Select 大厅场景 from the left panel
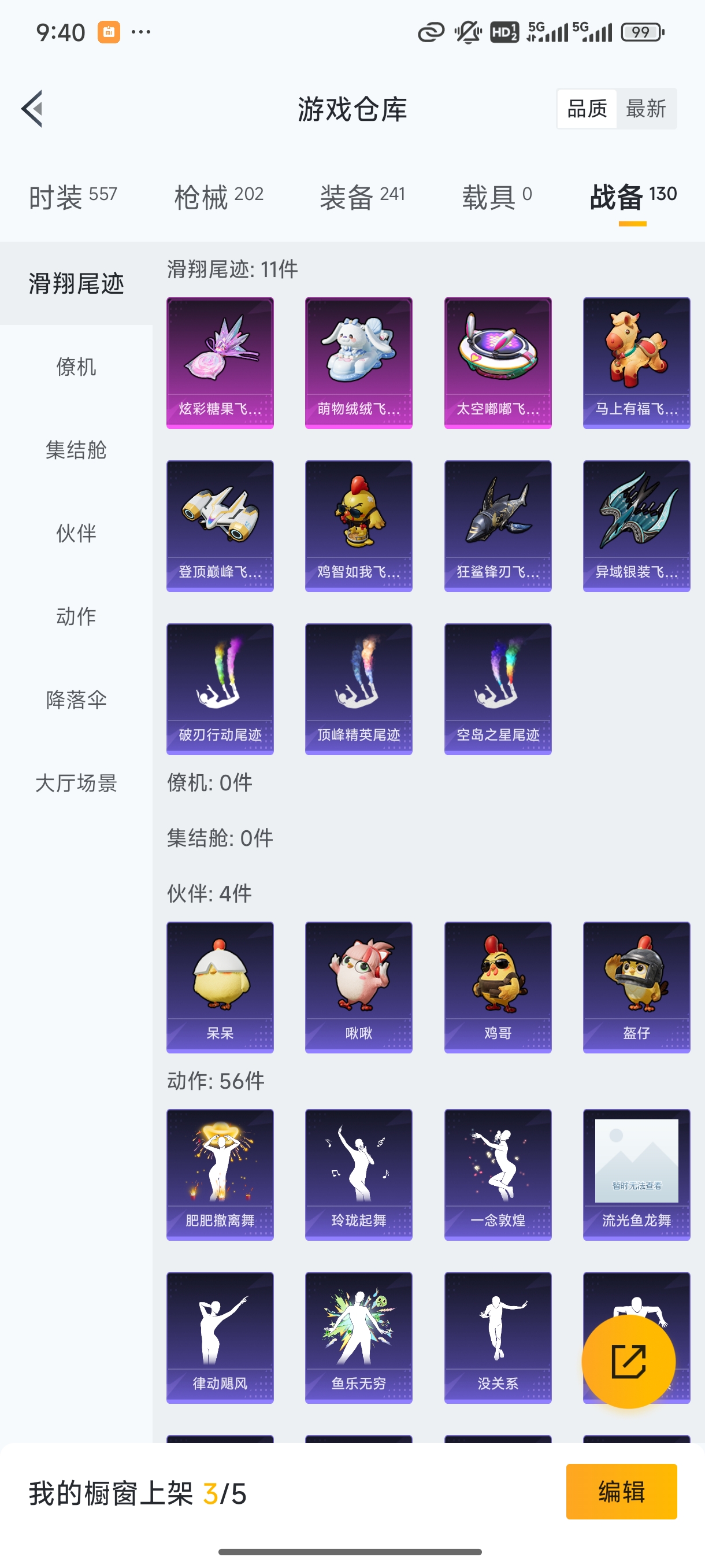The width and height of the screenshot is (705, 1568). pos(76,784)
